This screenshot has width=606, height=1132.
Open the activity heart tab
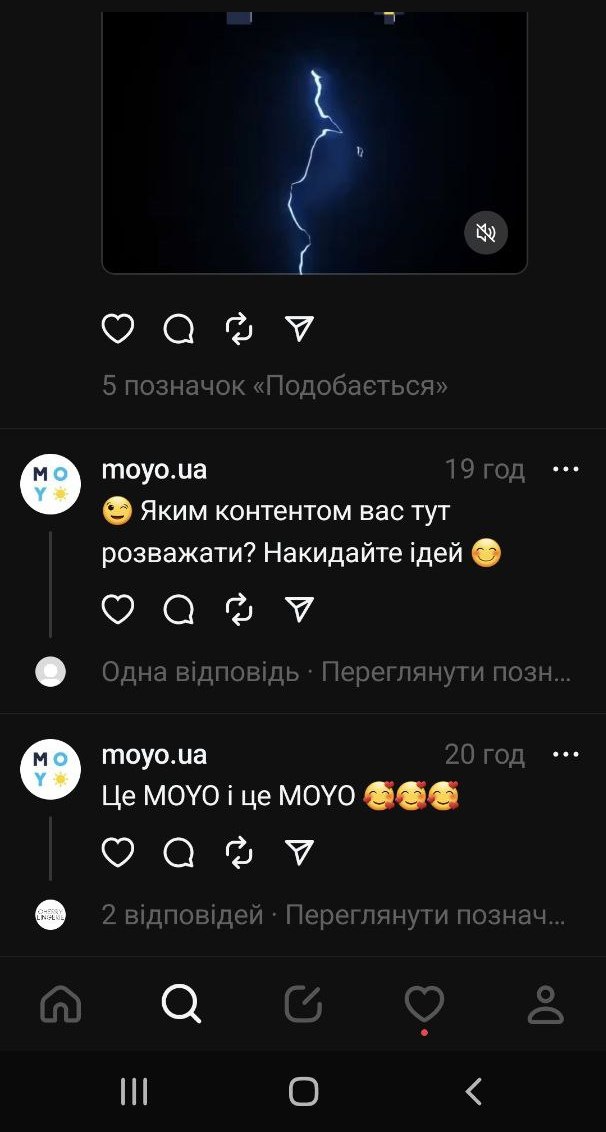tap(424, 1004)
